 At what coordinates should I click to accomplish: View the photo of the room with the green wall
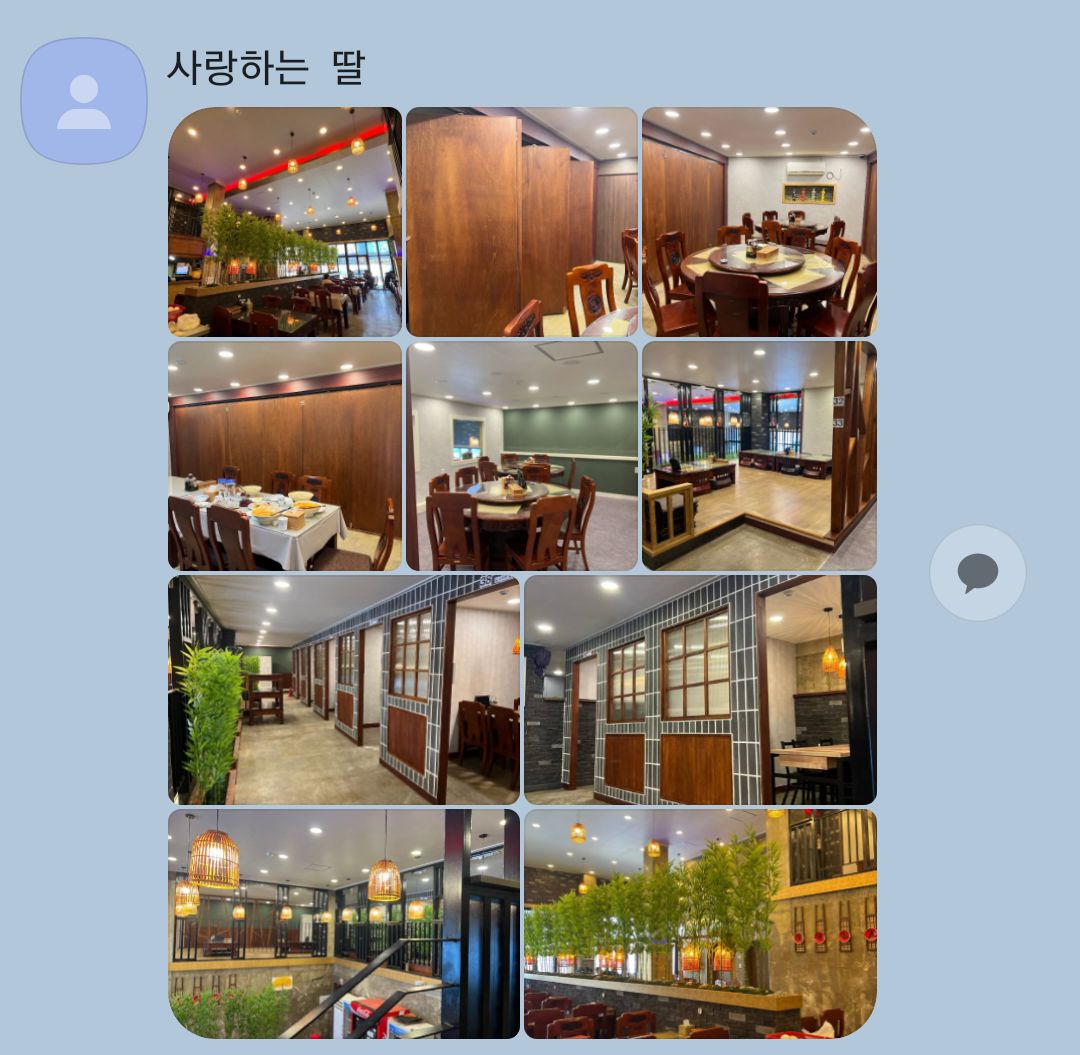point(521,456)
